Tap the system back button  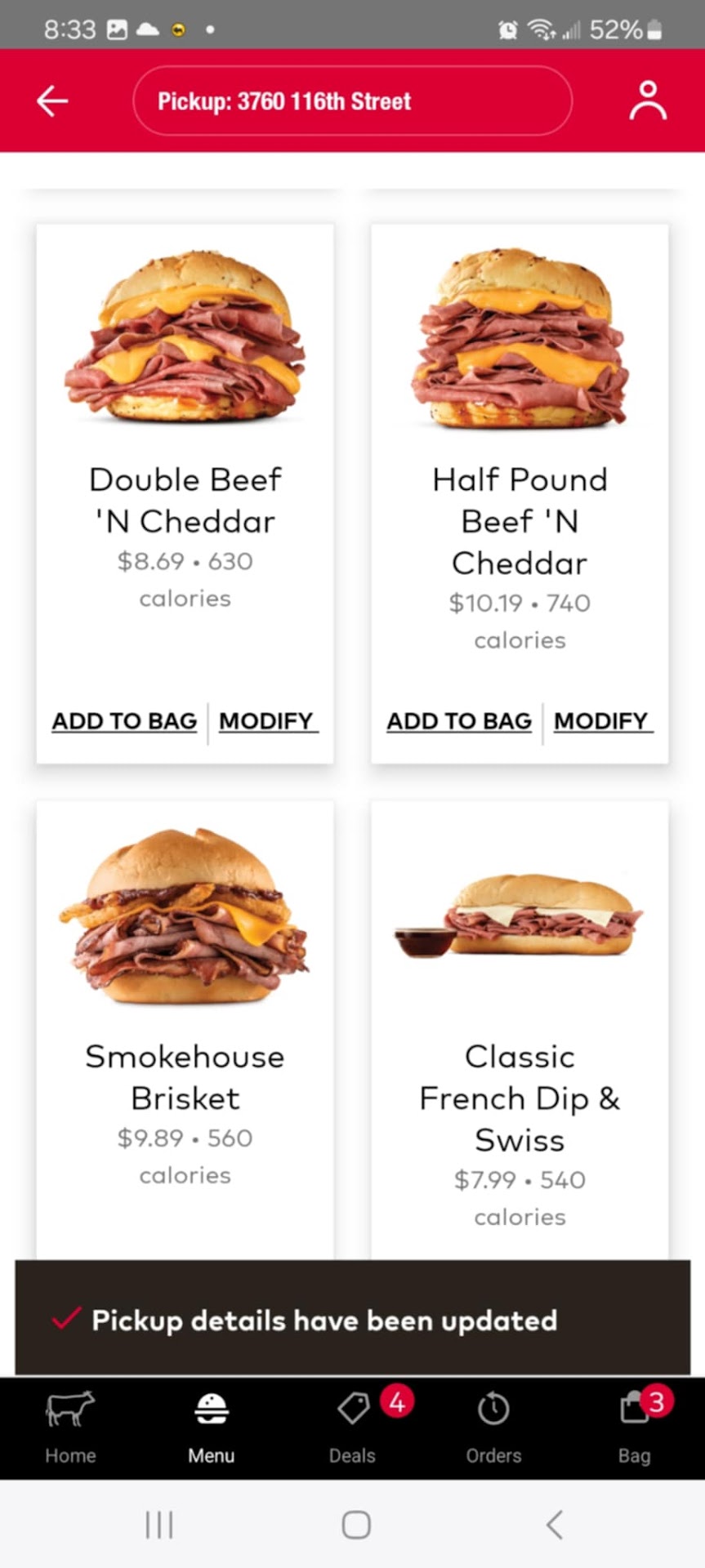[555, 1525]
